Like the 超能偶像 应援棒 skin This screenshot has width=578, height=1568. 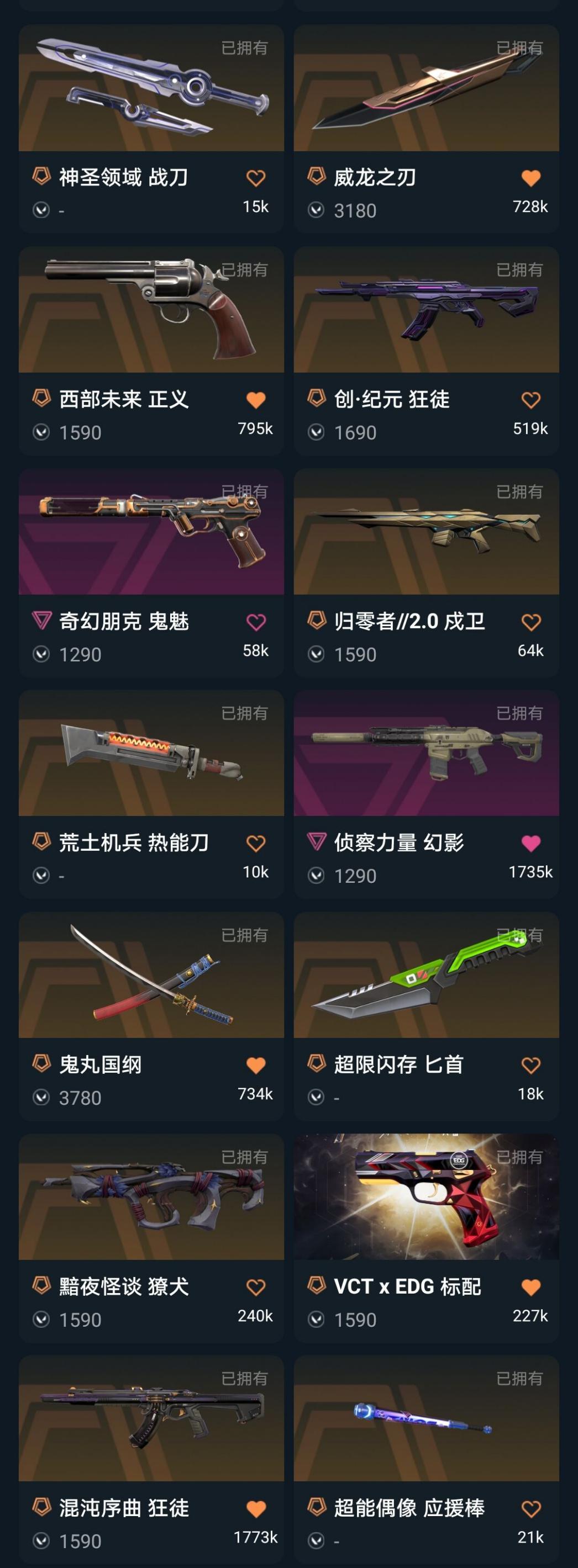click(531, 1509)
